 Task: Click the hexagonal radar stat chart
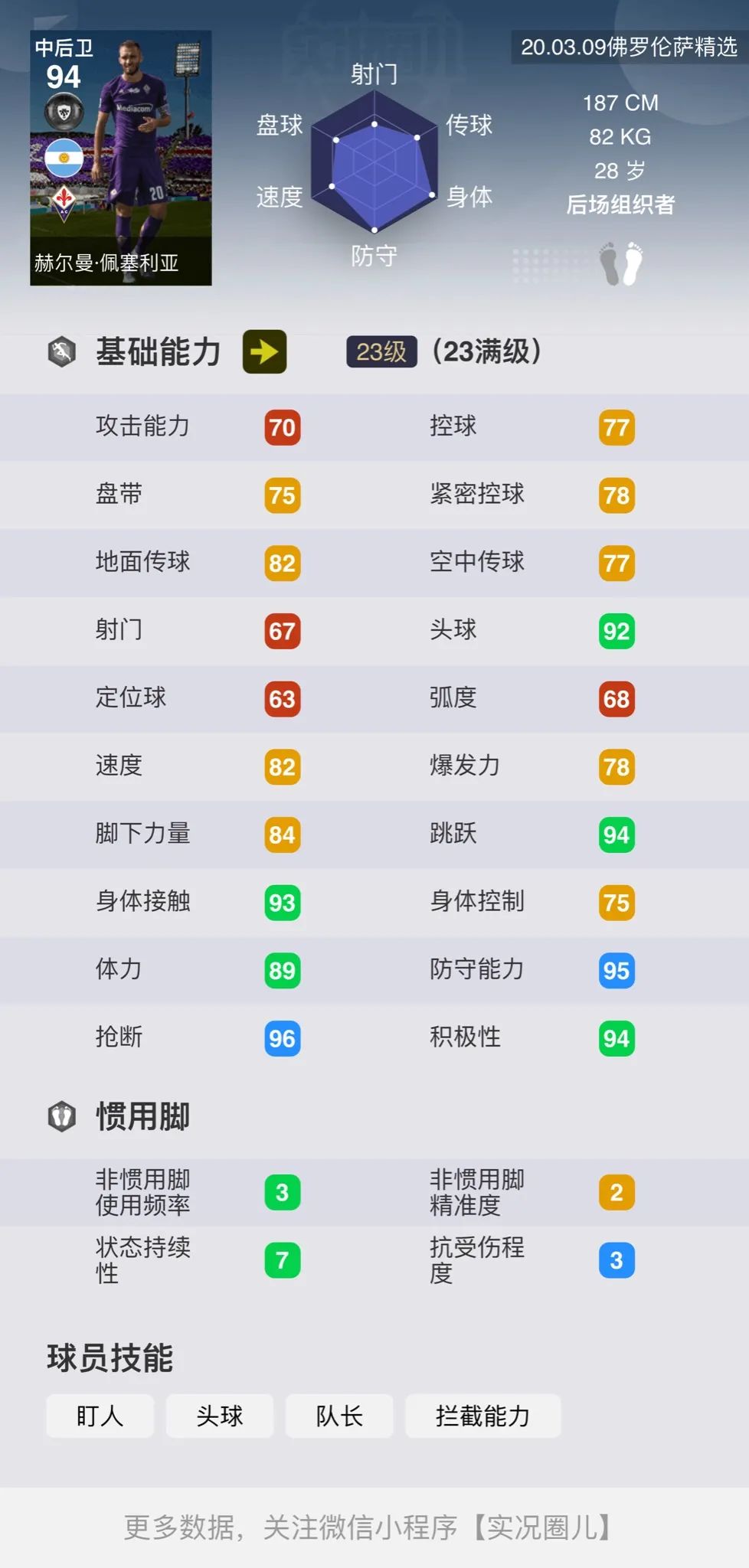[x=375, y=161]
